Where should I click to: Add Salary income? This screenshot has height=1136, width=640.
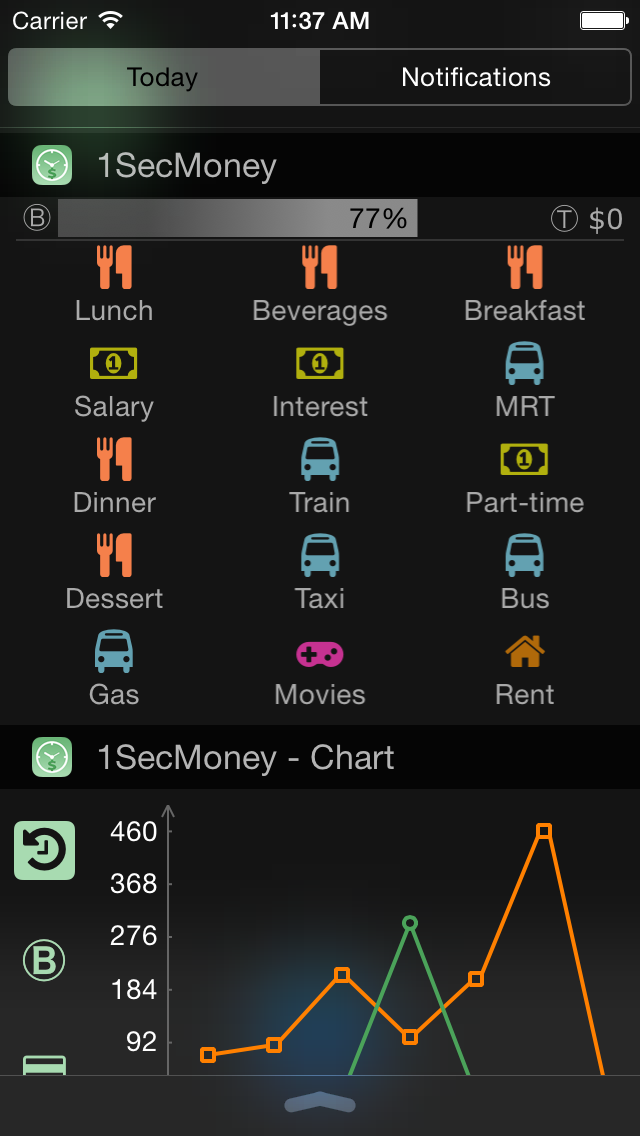(x=114, y=380)
